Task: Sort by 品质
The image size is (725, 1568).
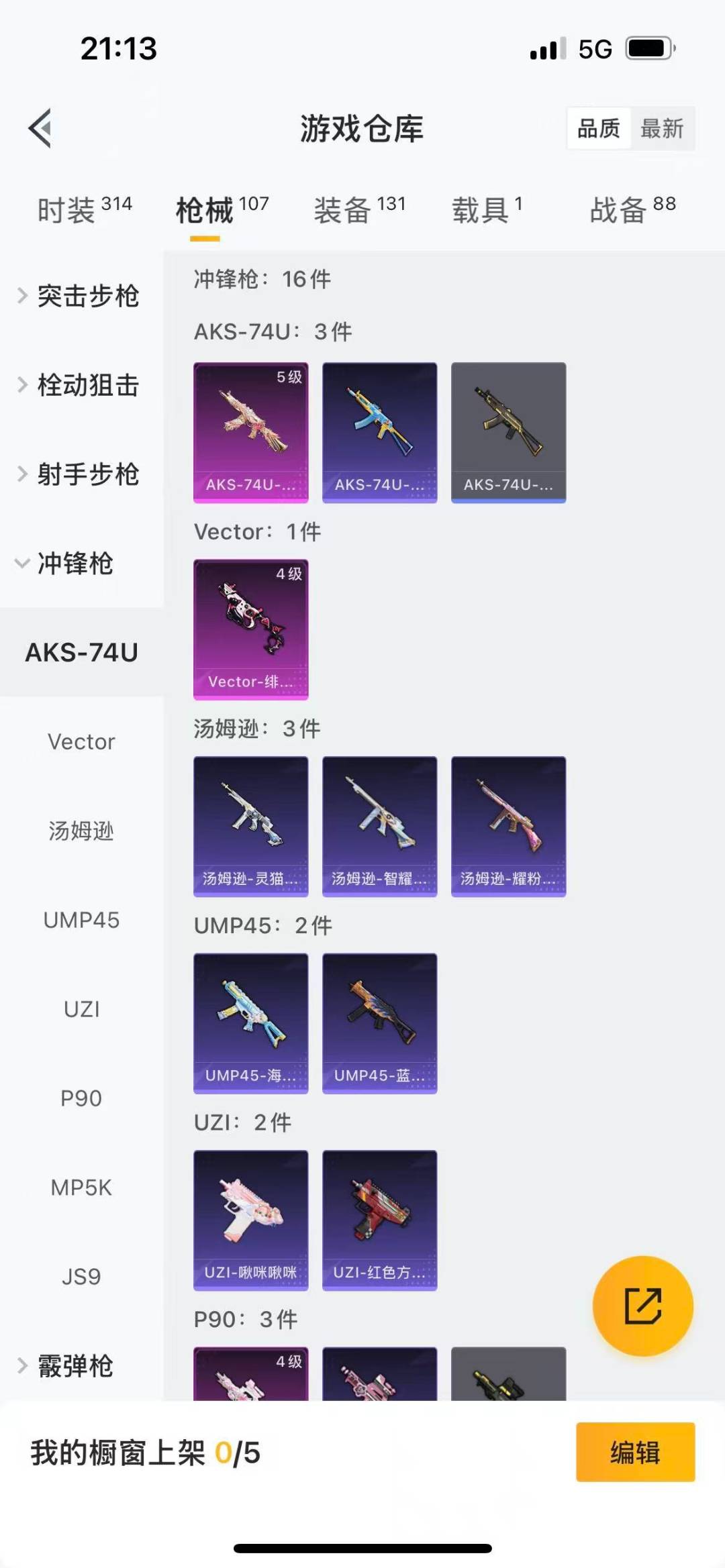Action: click(598, 128)
